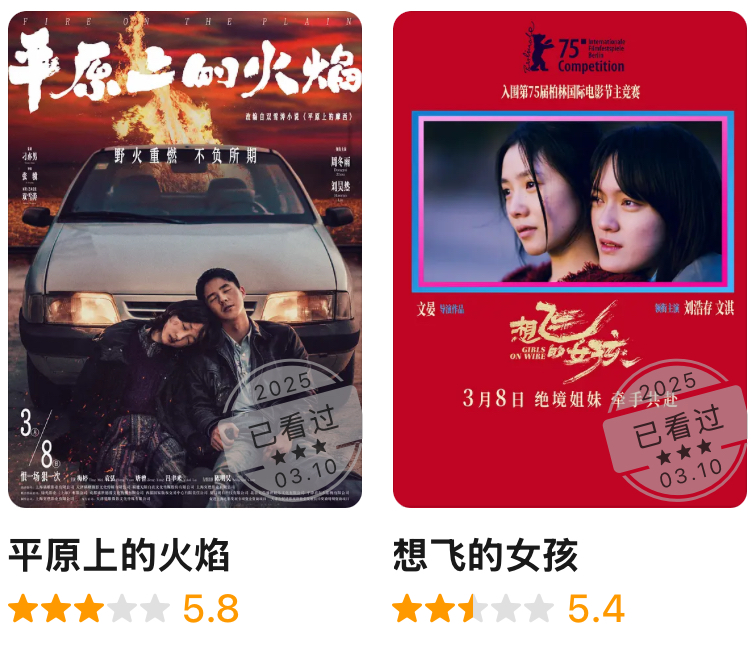Open the 想飞的女孩 movie card
Screen dimensions: 752x666
[570, 260]
